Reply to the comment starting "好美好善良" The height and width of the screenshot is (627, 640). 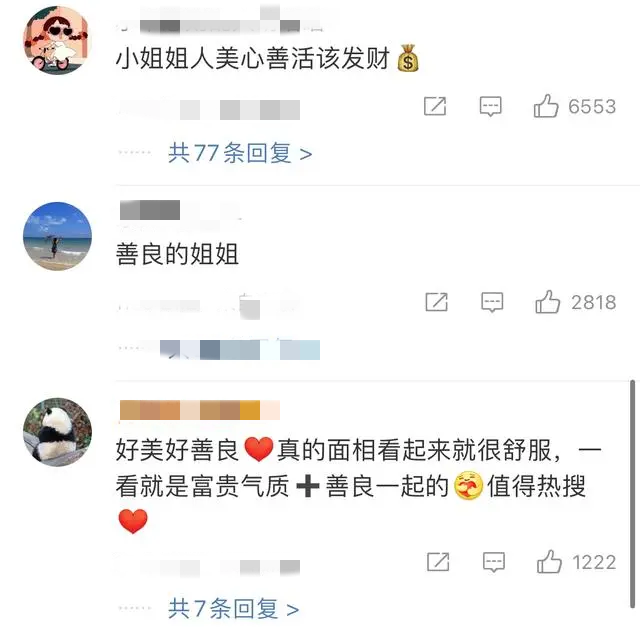click(x=491, y=562)
